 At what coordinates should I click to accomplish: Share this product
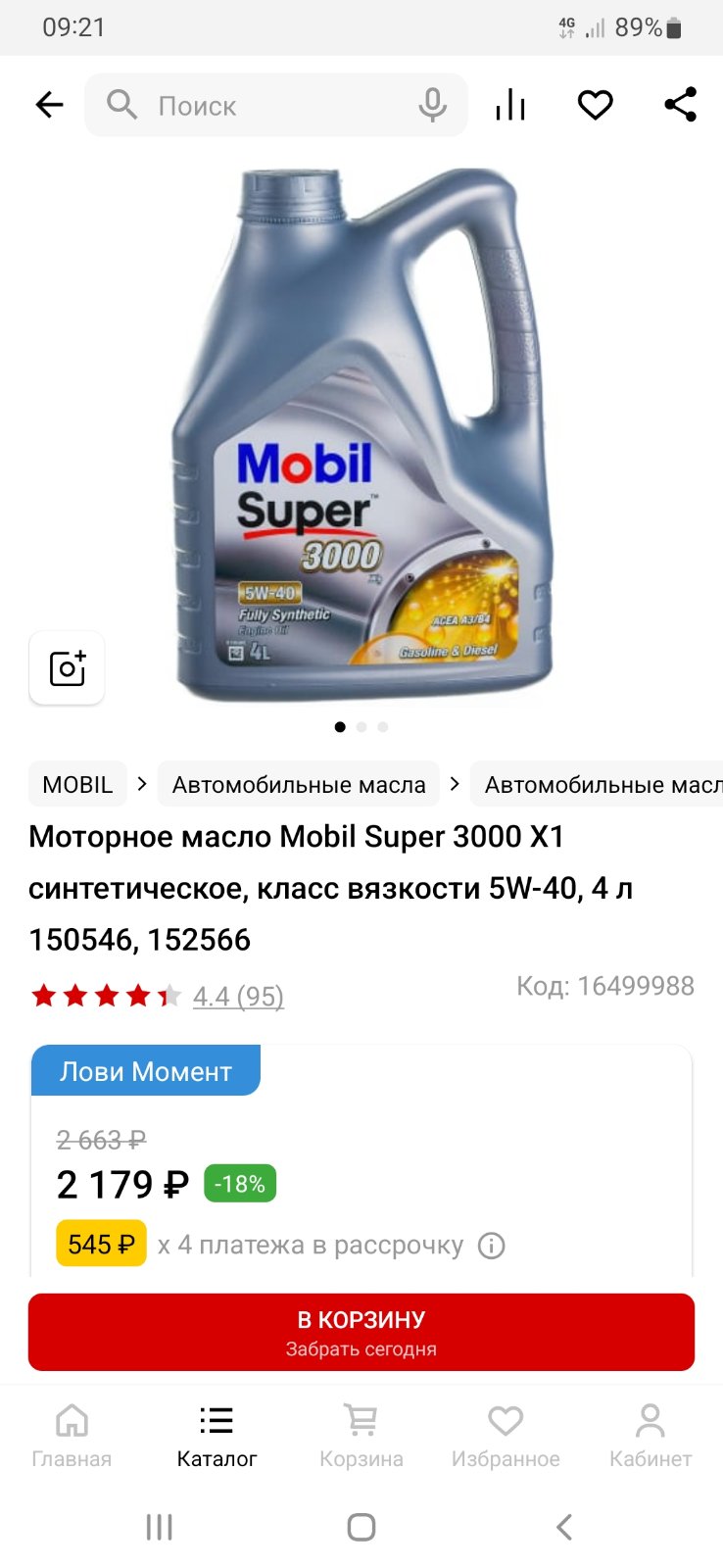pos(680,105)
